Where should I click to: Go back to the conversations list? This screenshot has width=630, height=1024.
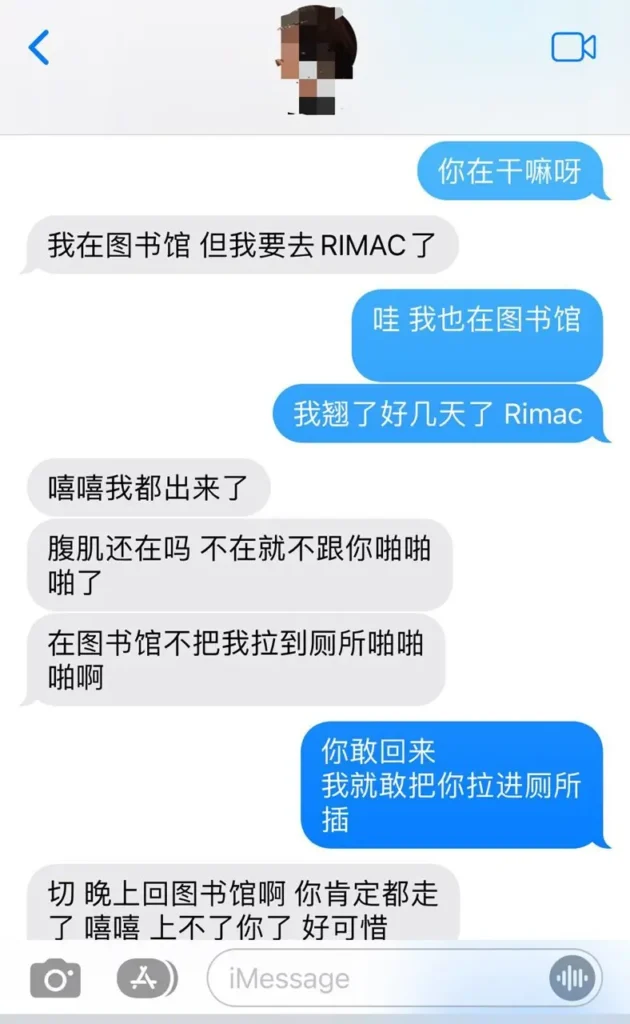(x=39, y=47)
